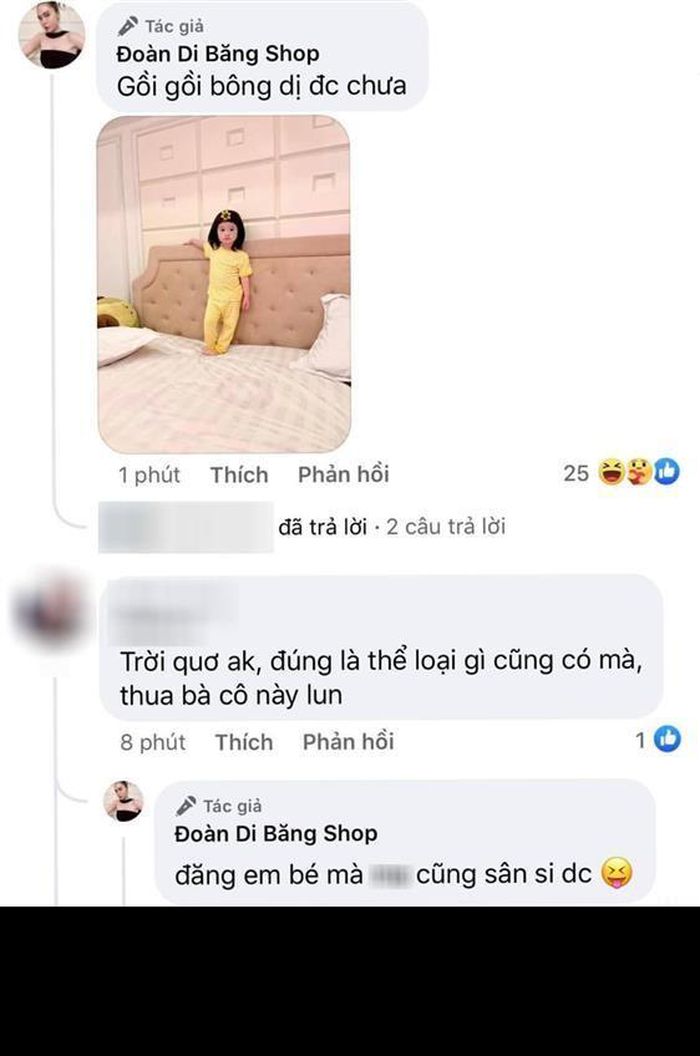Like the comment posted 1 phút ago
The image size is (700, 1056).
pos(239,475)
